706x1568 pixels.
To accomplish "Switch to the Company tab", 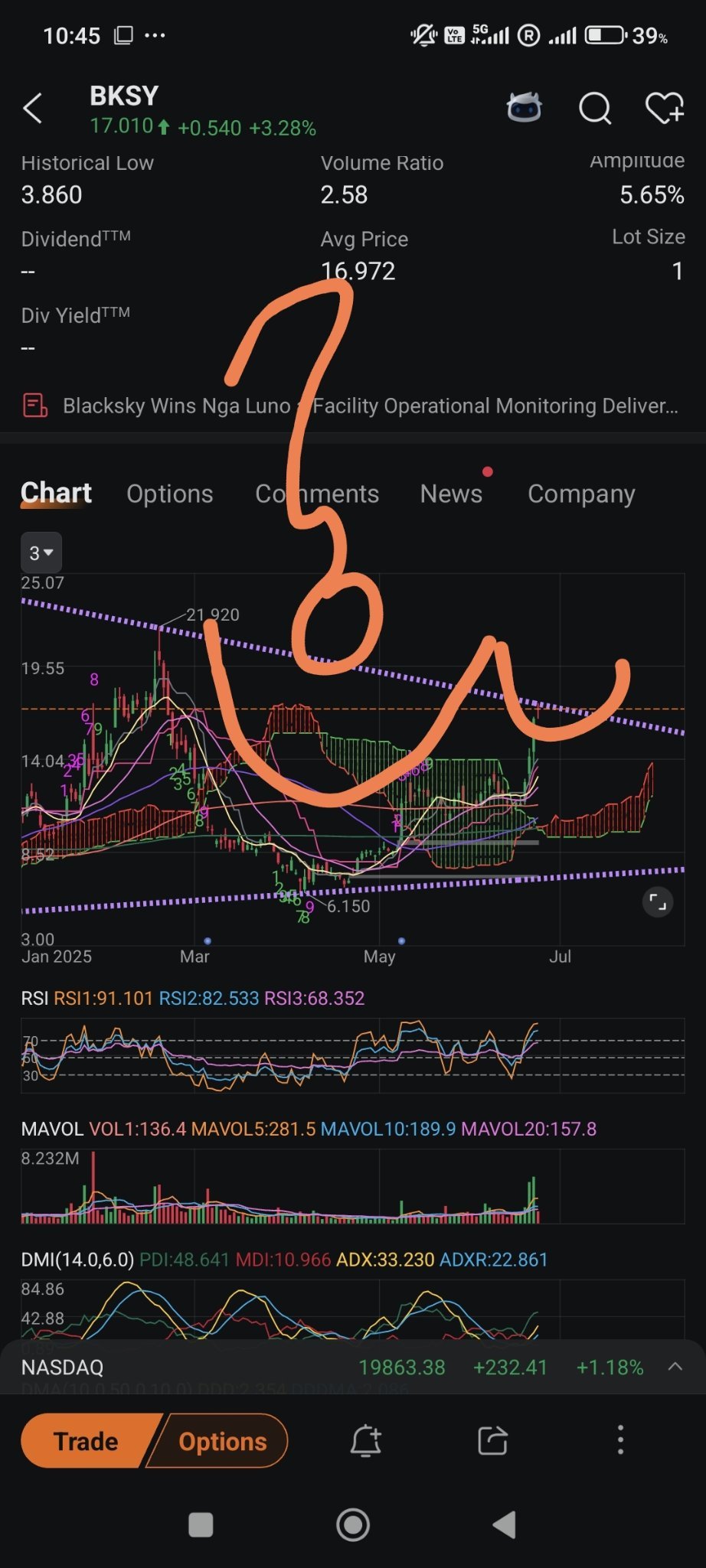I will pos(581,494).
